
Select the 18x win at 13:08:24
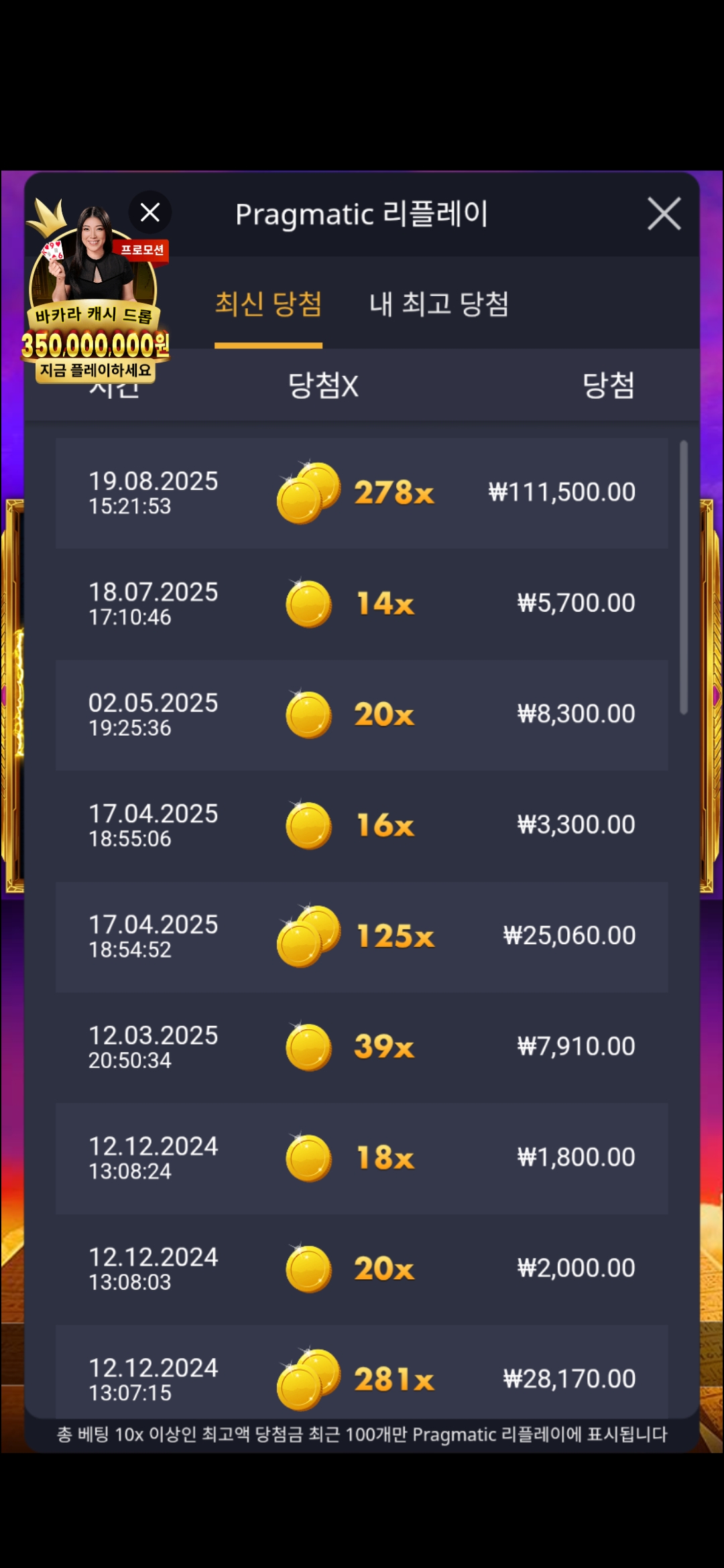(361, 1158)
